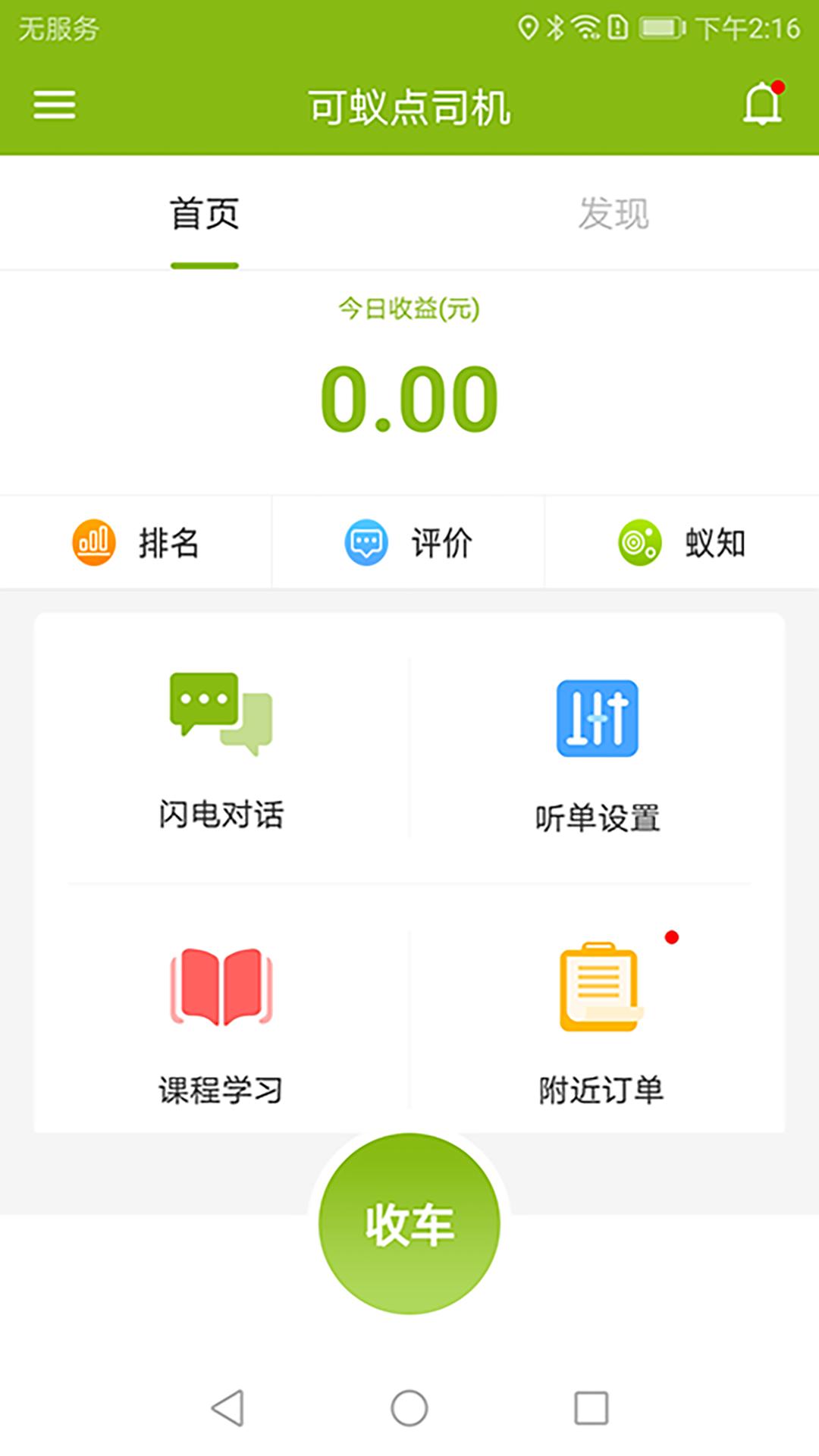Select the 首页 tab
The width and height of the screenshot is (819, 1456).
point(205,214)
